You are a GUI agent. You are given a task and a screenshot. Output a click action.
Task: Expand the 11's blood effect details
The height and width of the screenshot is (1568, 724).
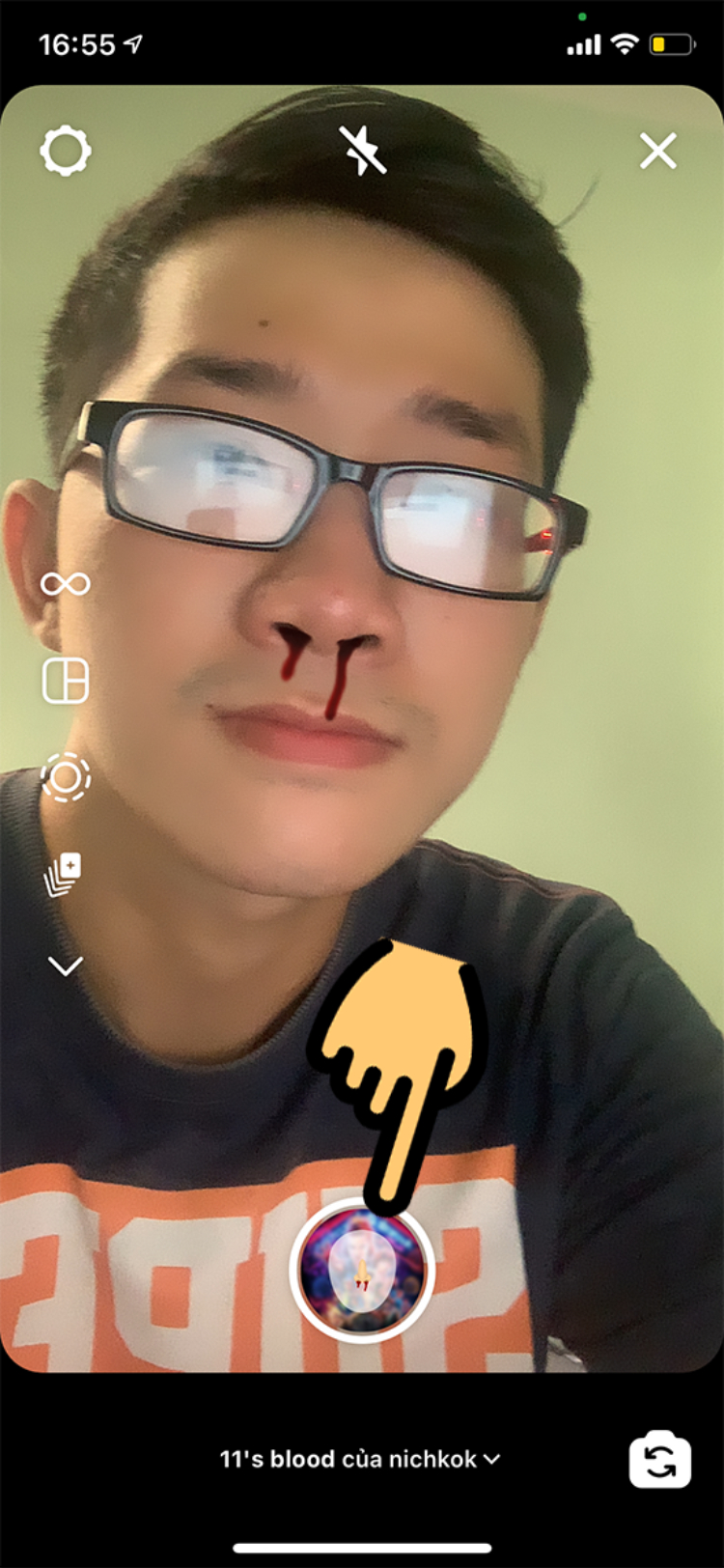pos(360,1459)
